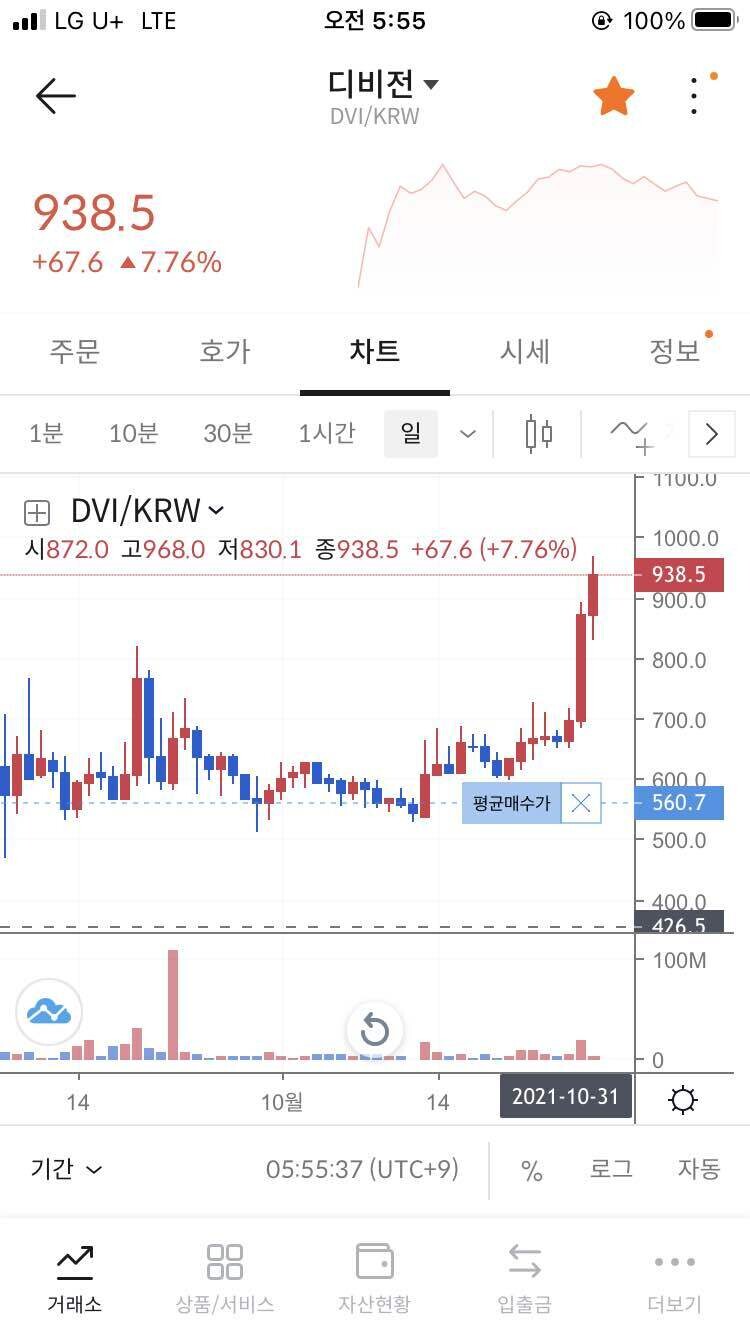Enable log scale by tapping 로그
This screenshot has width=750, height=1334.
pyautogui.click(x=610, y=1168)
